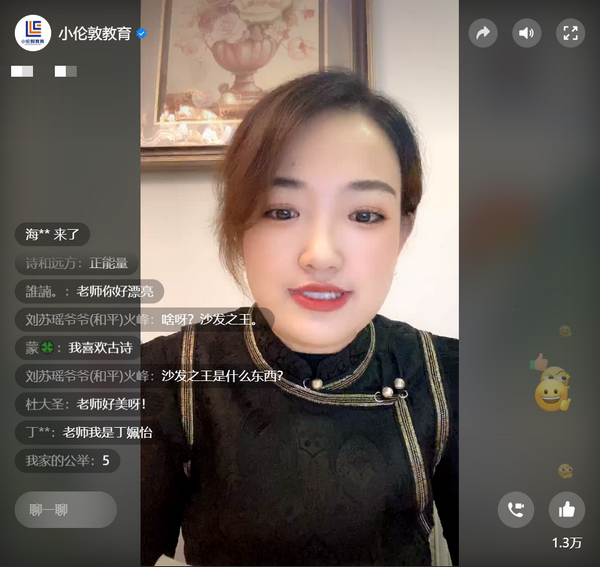Enter fullscreen mode

tap(570, 33)
